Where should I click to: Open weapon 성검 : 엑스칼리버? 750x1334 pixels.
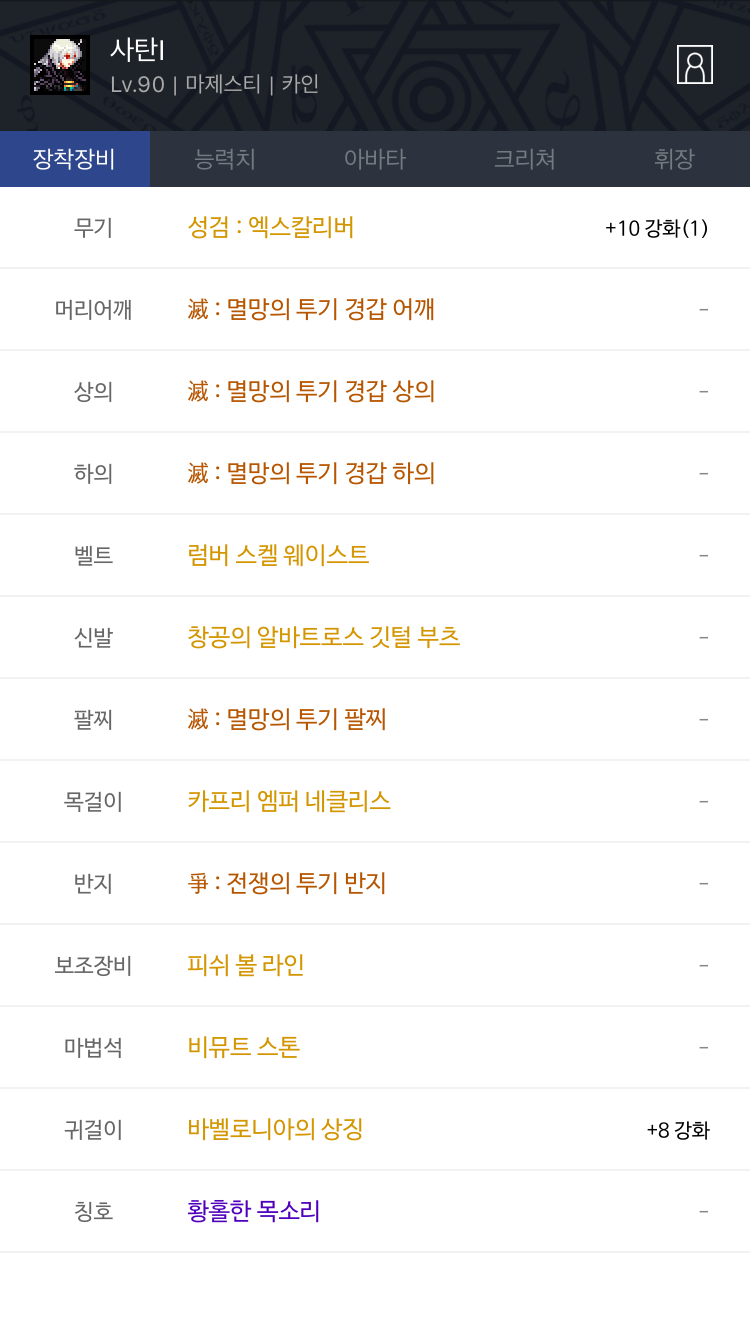coord(271,227)
